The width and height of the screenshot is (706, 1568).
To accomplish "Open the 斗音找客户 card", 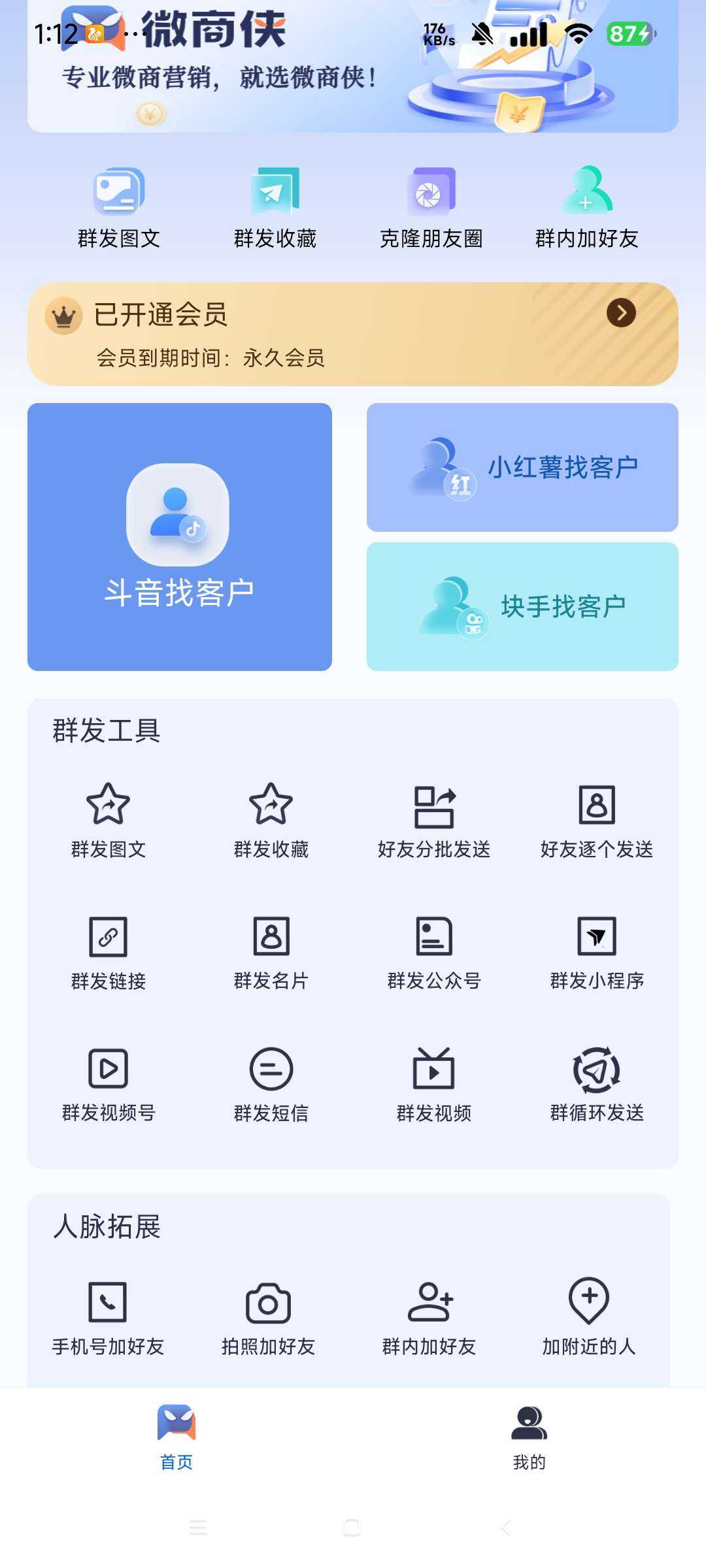I will click(x=180, y=536).
